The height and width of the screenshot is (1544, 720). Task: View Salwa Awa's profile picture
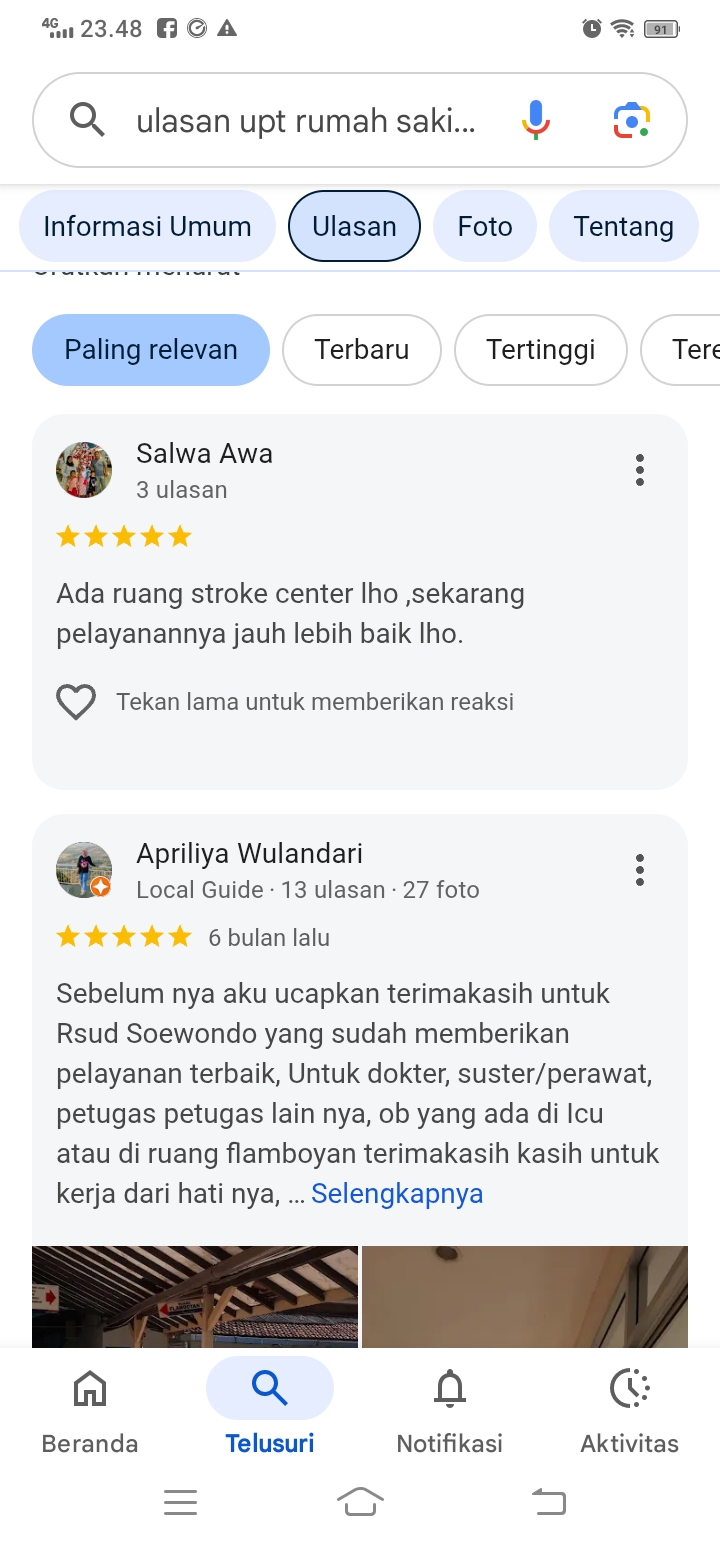(84, 470)
